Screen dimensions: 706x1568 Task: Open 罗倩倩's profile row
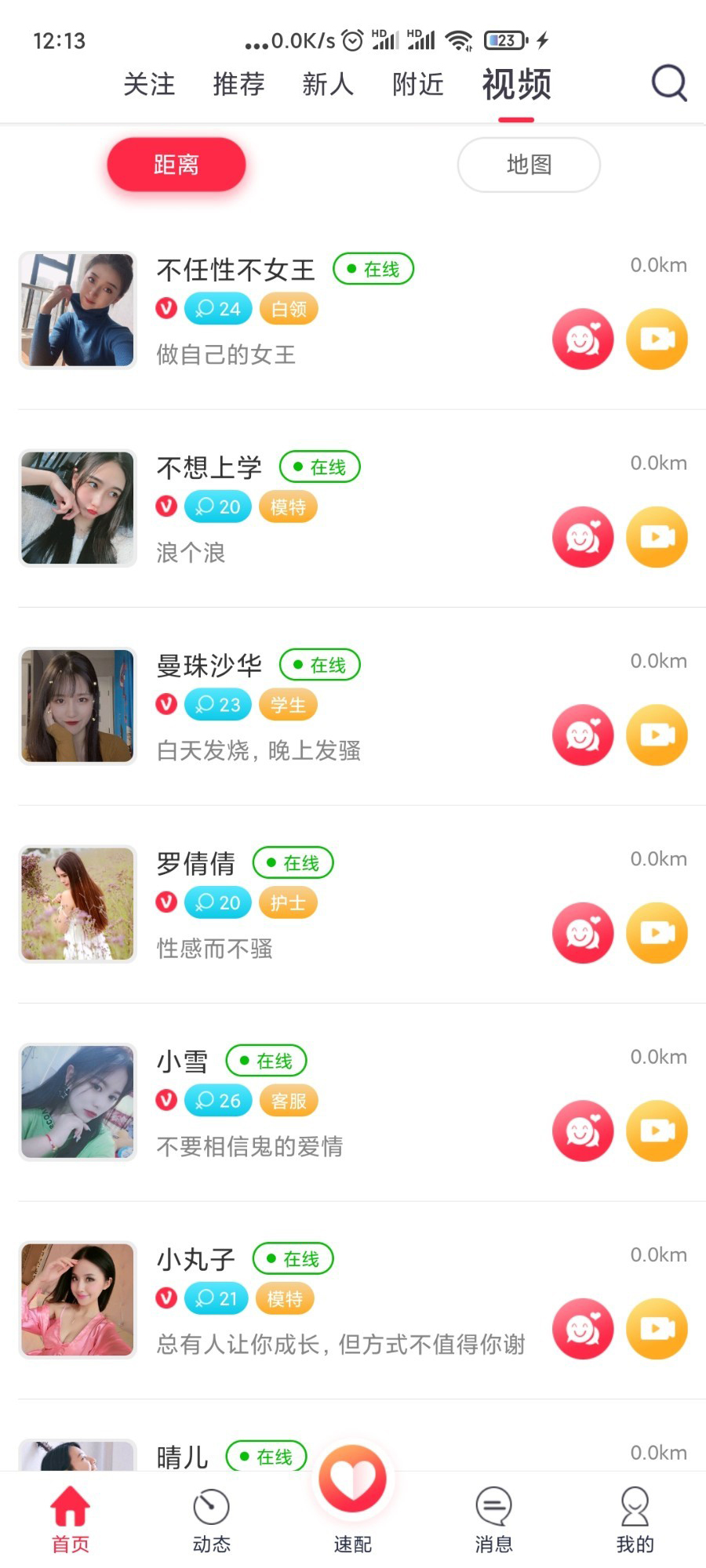point(353,904)
